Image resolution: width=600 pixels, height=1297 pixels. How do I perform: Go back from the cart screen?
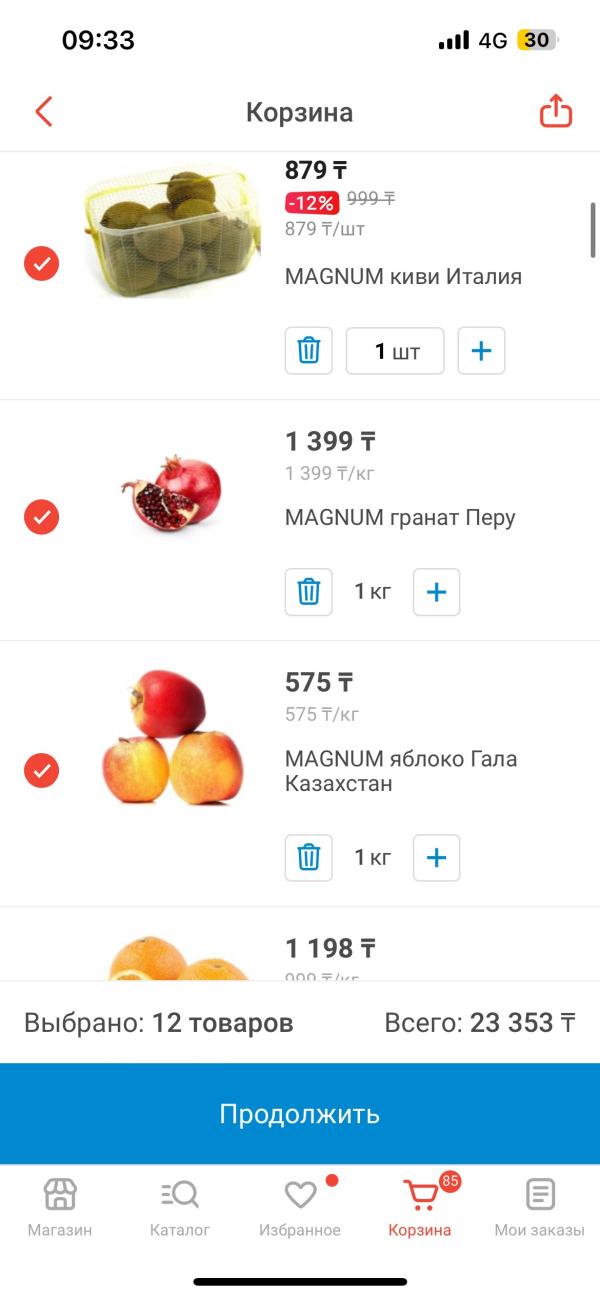click(x=44, y=111)
